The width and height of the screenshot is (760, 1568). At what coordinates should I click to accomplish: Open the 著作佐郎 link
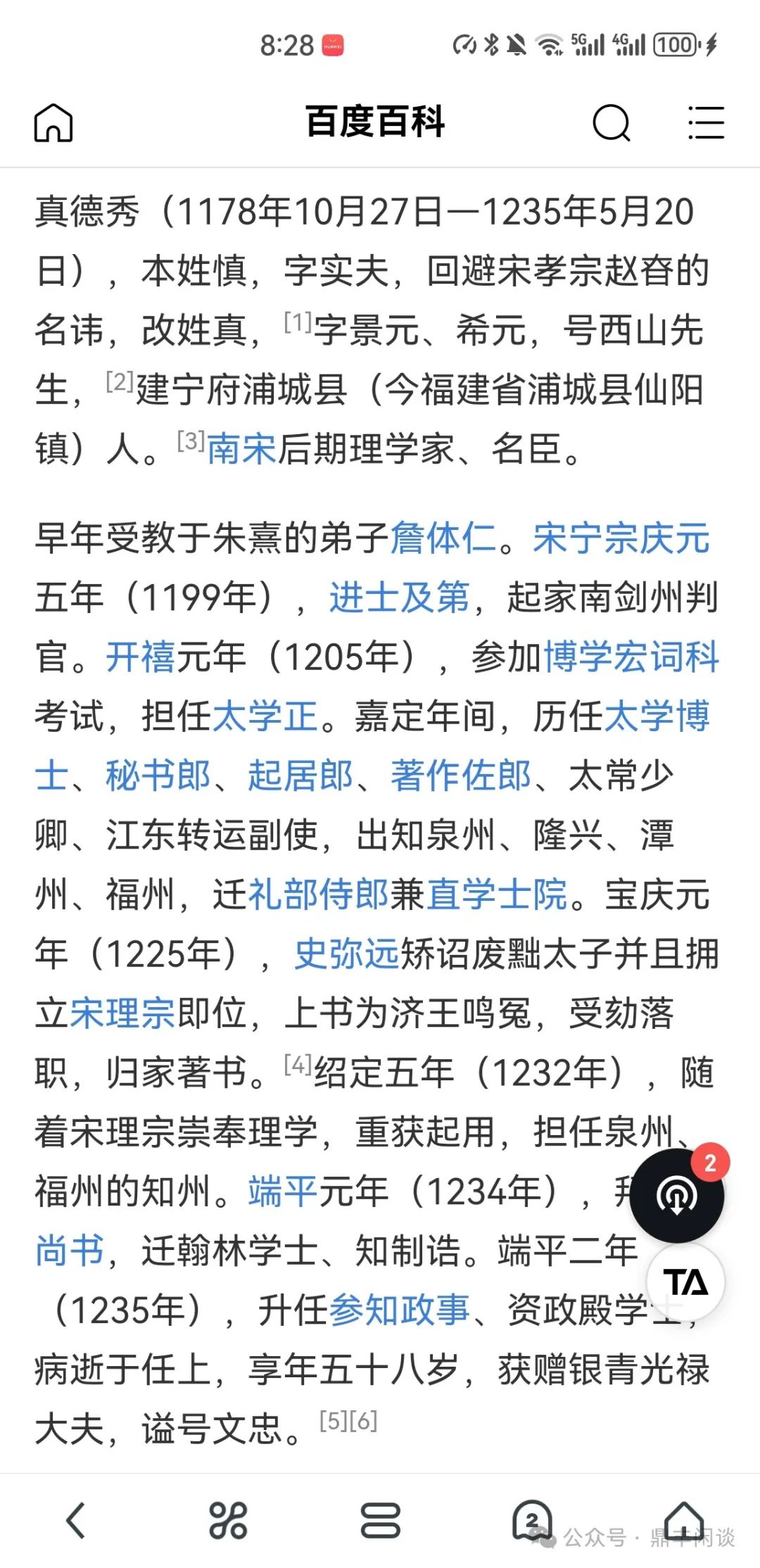point(461,776)
